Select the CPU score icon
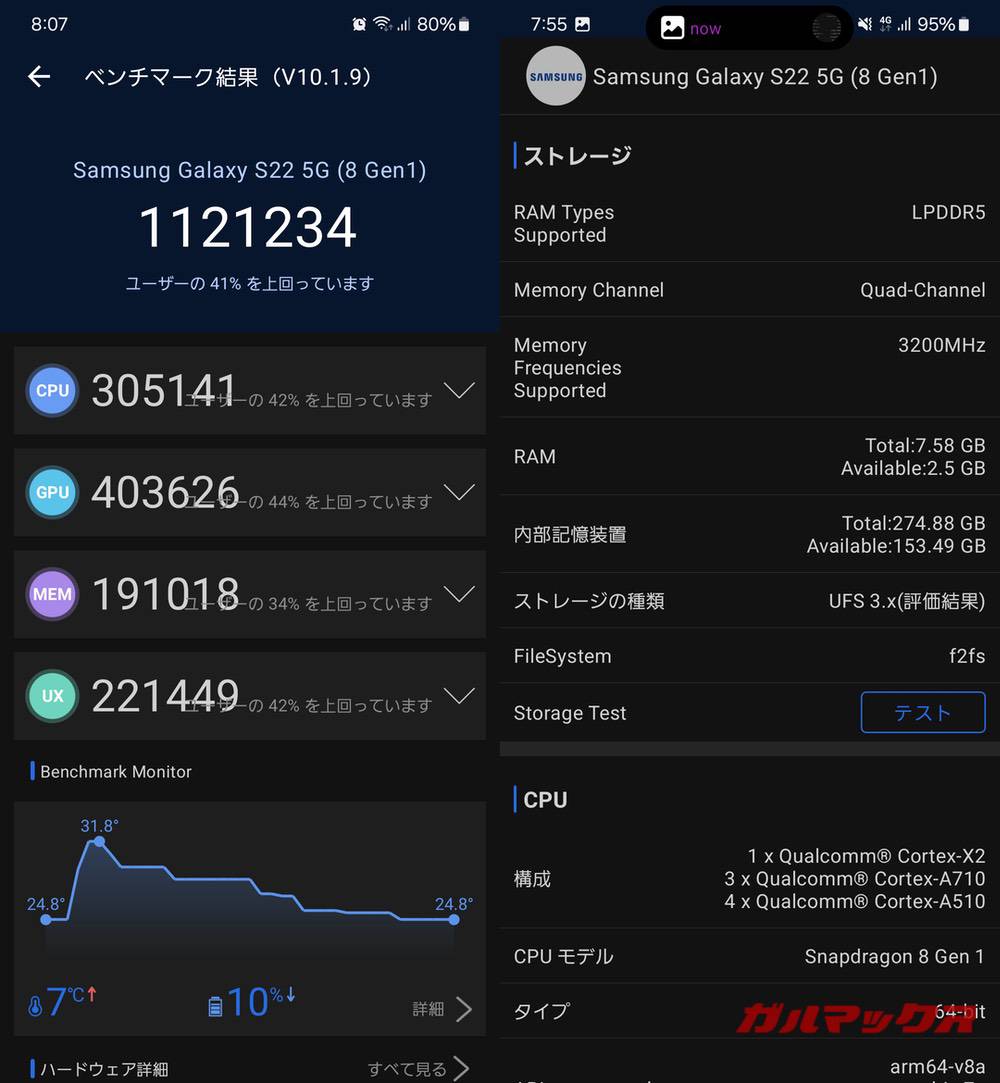Screen dimensions: 1000x1083 pyautogui.click(x=52, y=391)
